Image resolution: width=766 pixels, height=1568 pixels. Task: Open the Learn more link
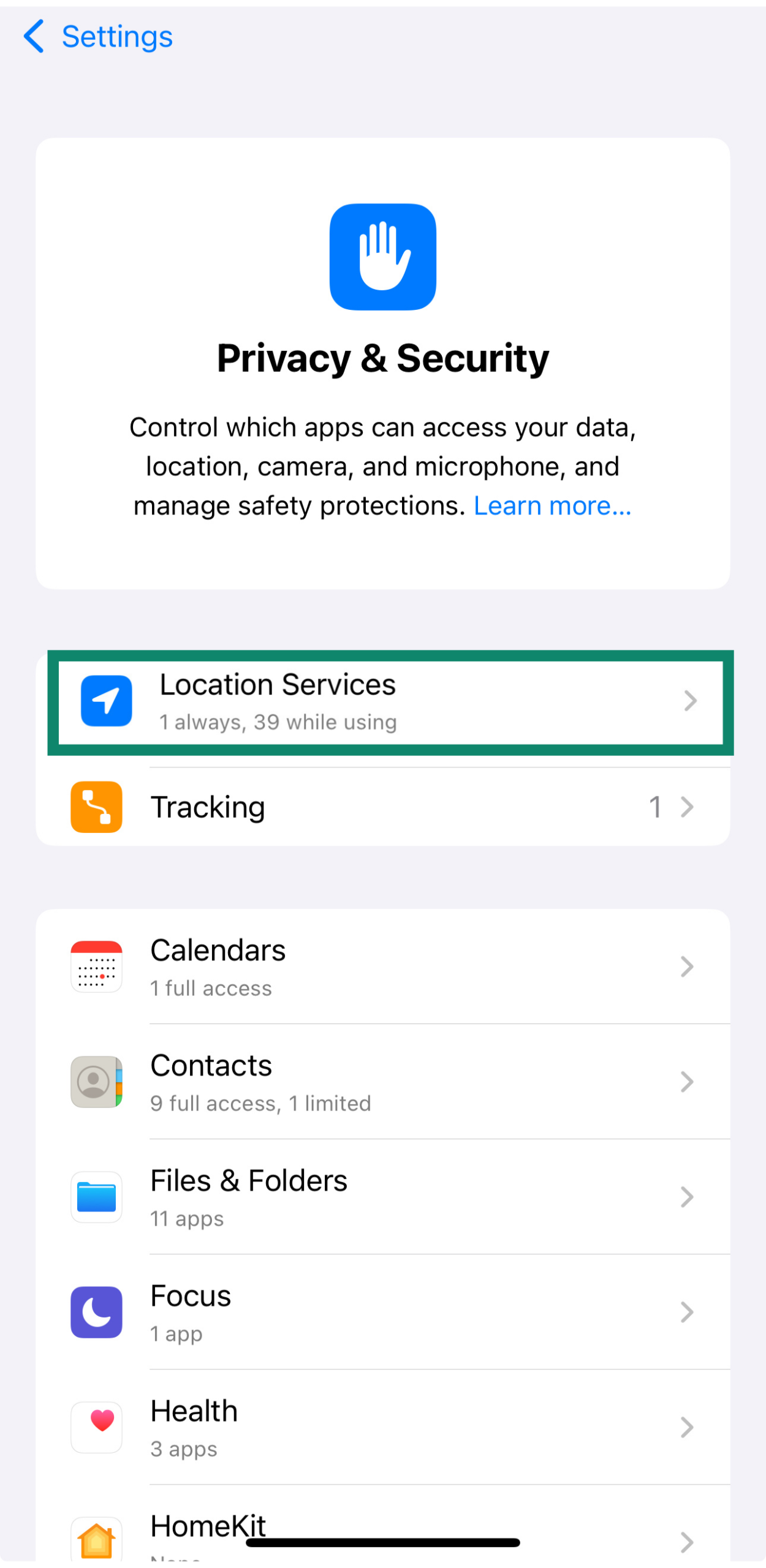[x=552, y=506]
